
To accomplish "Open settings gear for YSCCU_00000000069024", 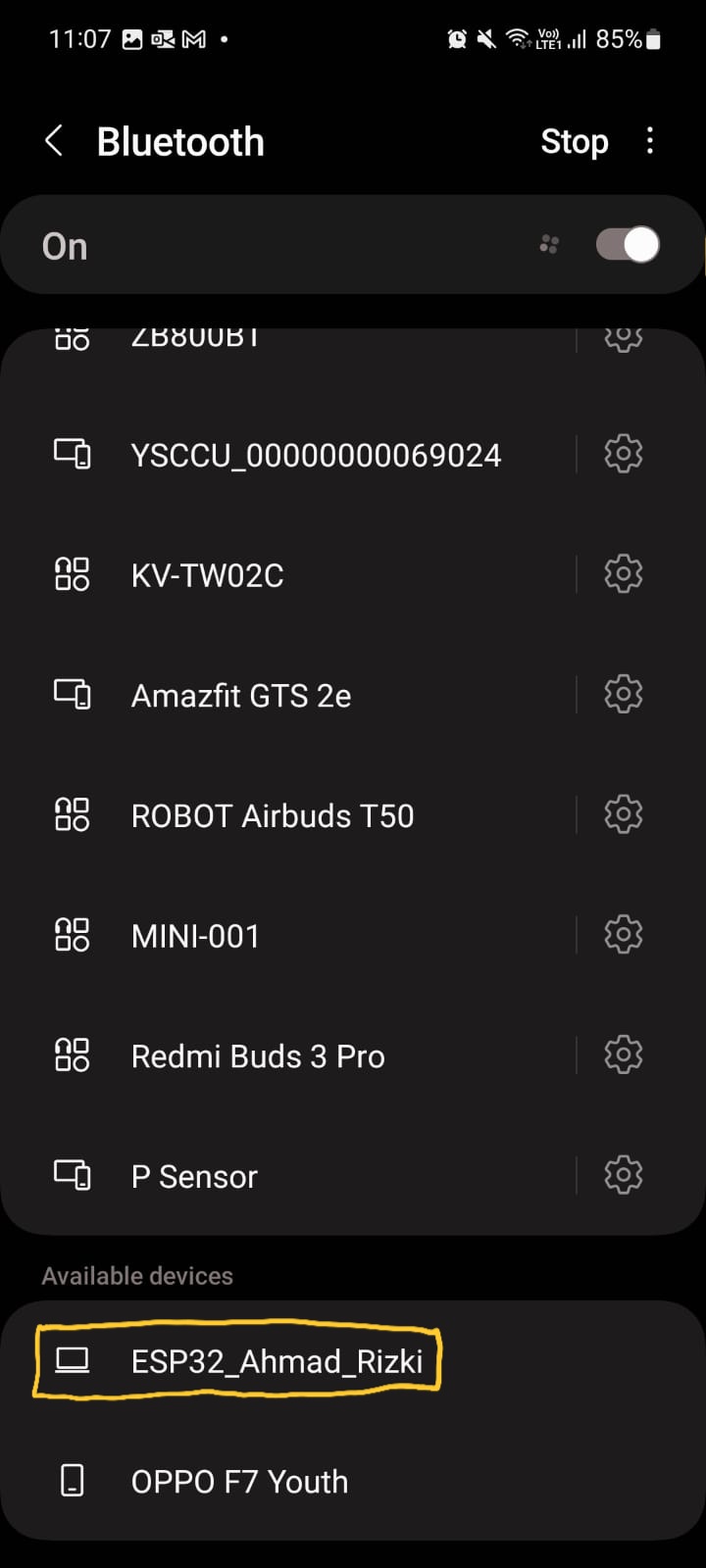I will (623, 454).
